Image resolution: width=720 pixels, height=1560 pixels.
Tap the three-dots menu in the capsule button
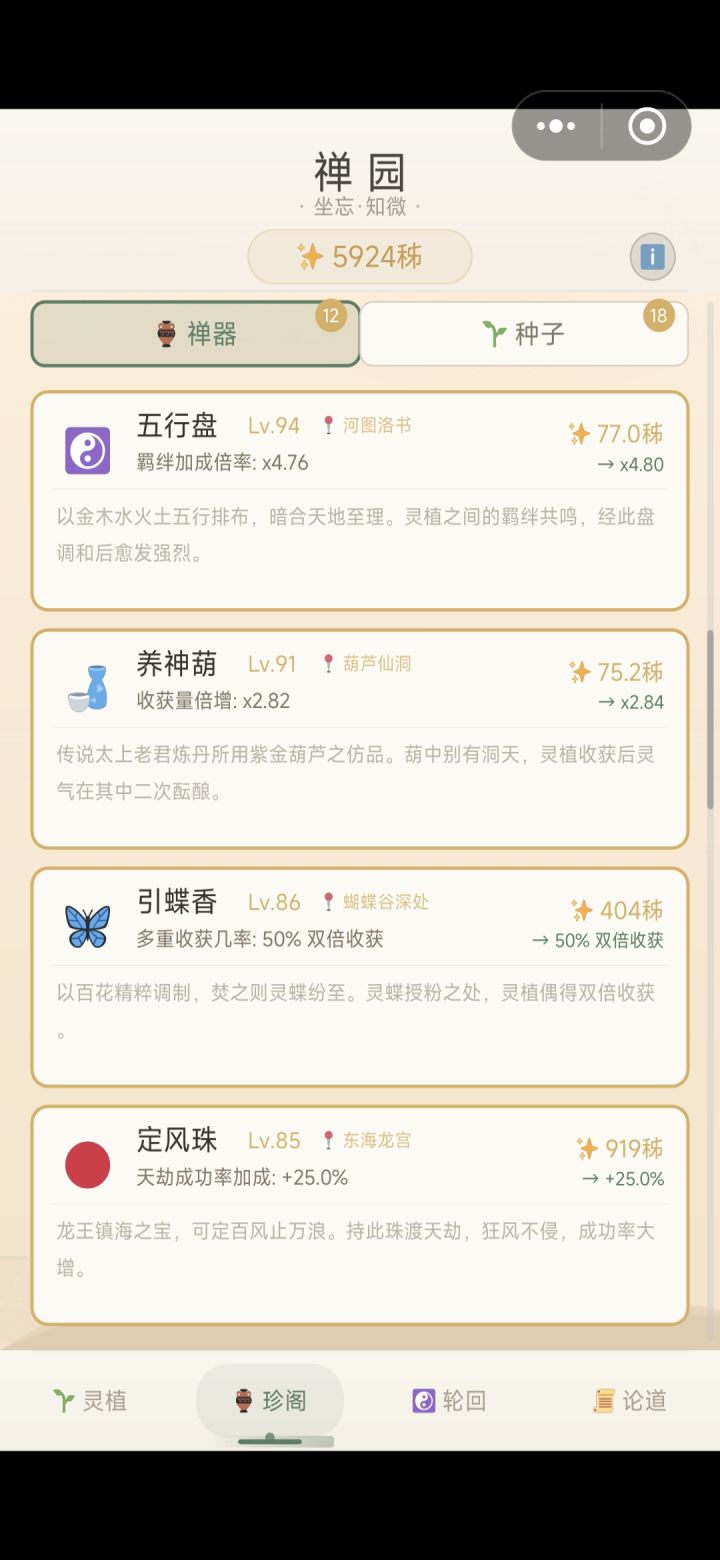tap(556, 125)
